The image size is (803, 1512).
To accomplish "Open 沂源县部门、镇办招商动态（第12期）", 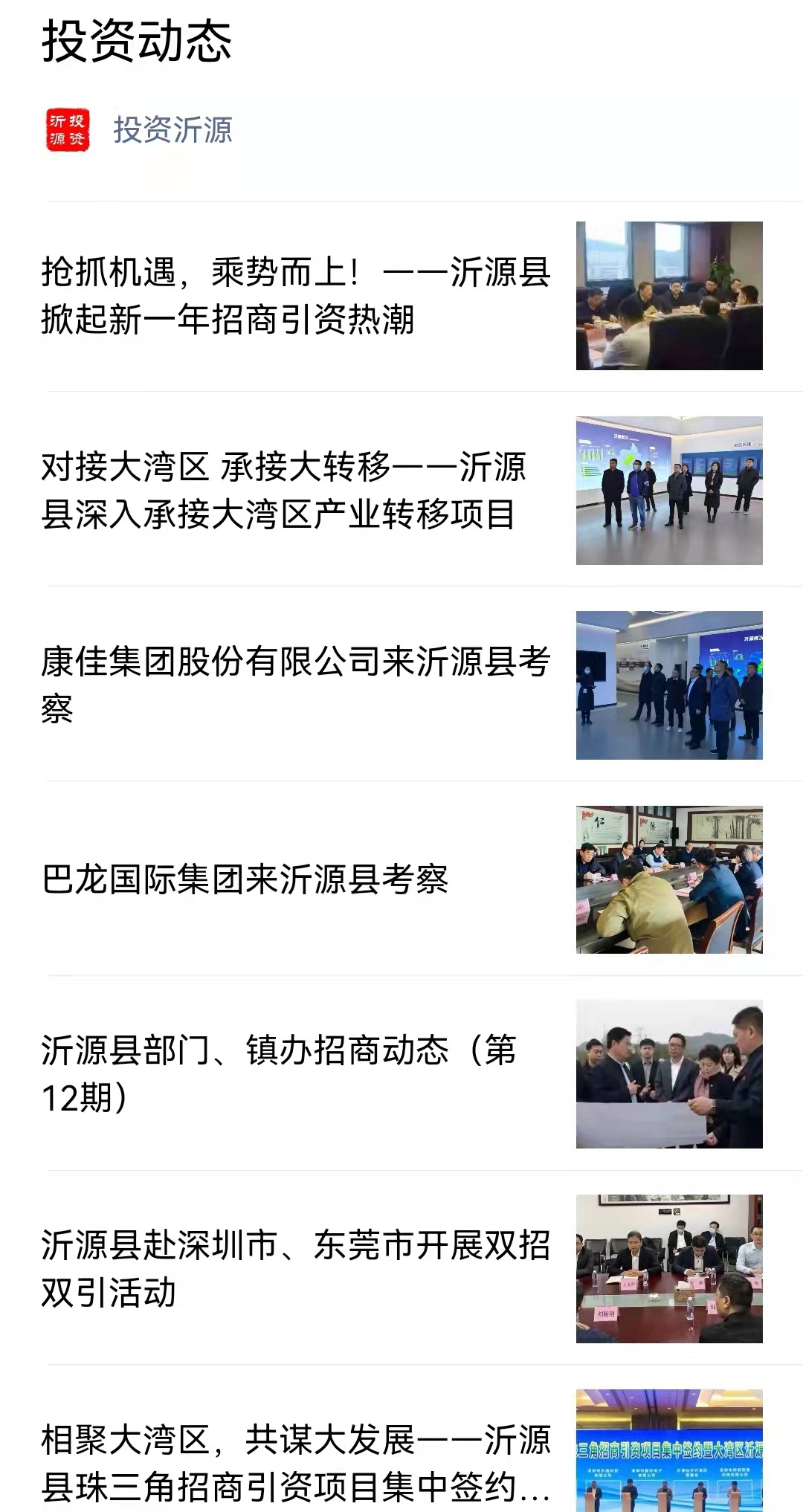I will 279,1073.
